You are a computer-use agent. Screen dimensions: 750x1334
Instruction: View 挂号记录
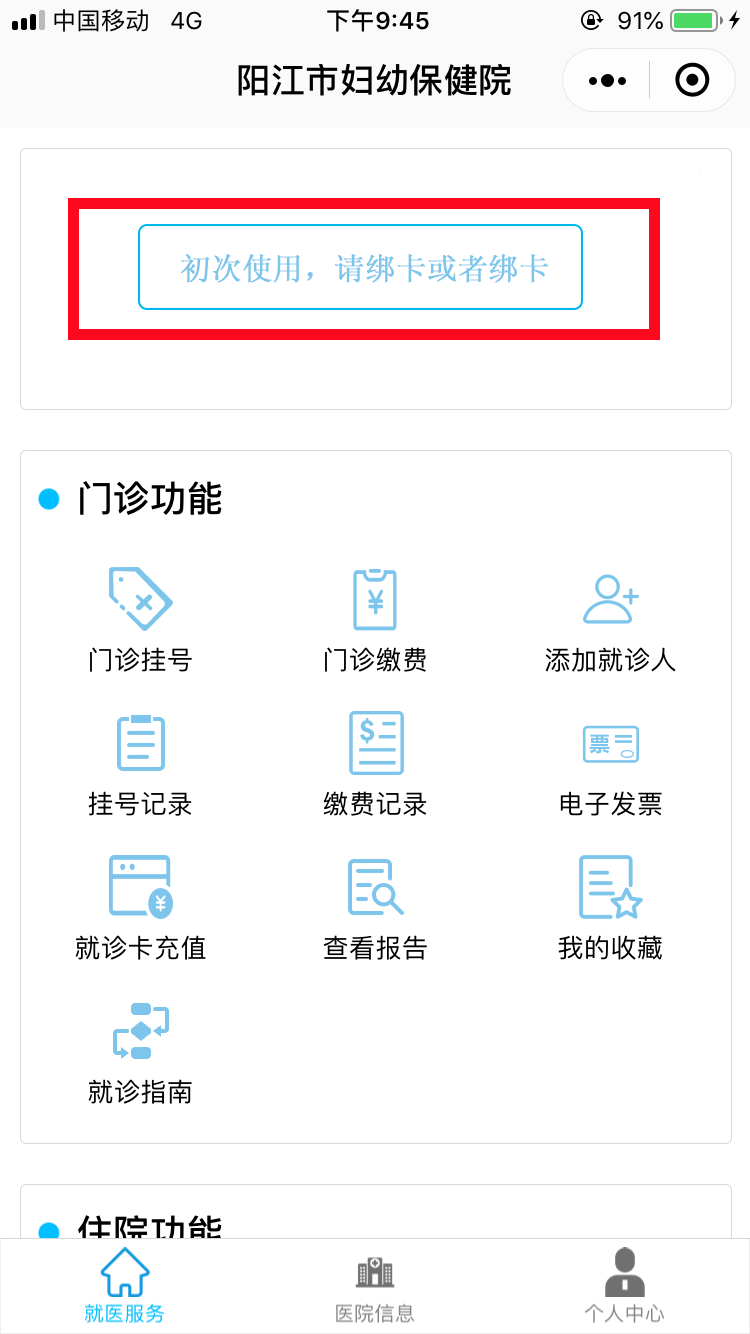pyautogui.click(x=140, y=763)
